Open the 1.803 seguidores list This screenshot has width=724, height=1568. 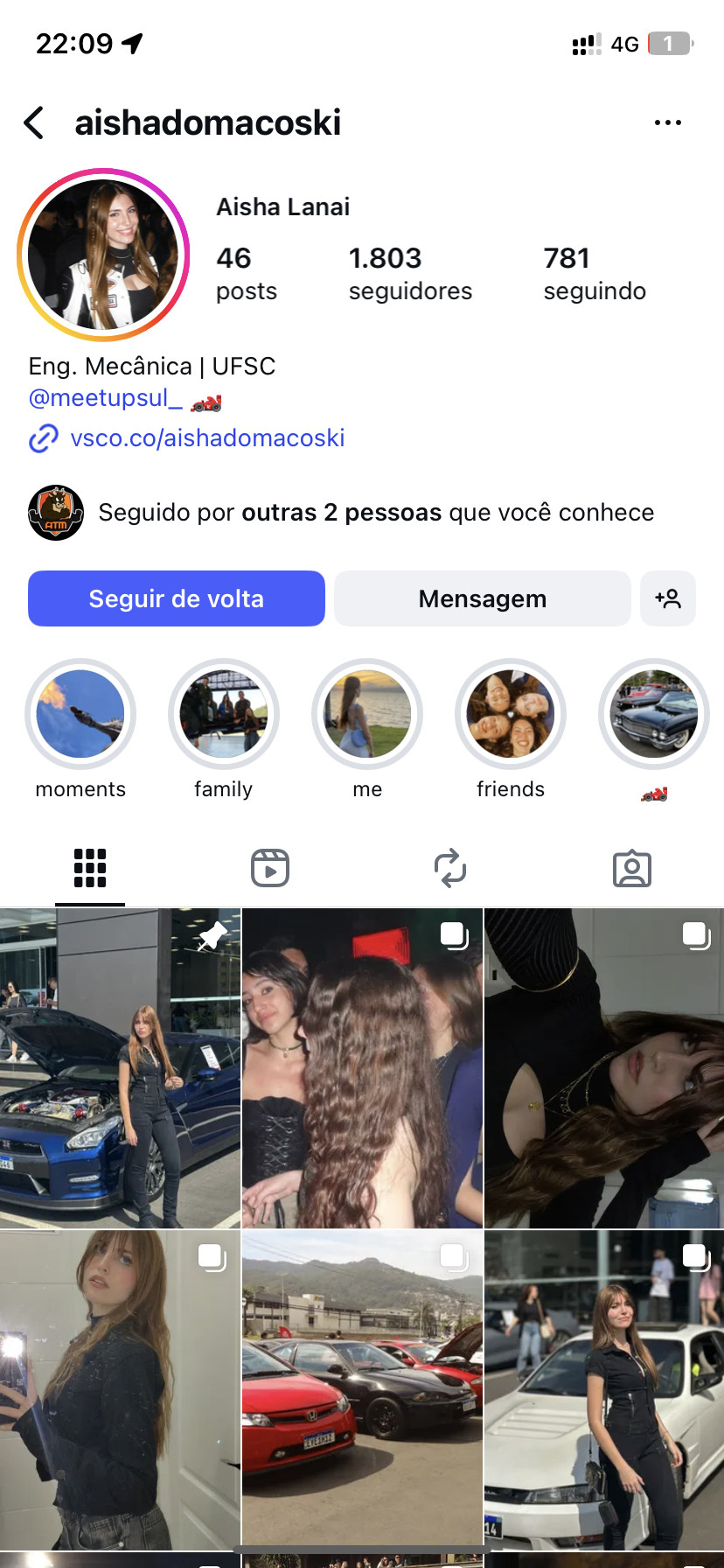[x=409, y=273]
